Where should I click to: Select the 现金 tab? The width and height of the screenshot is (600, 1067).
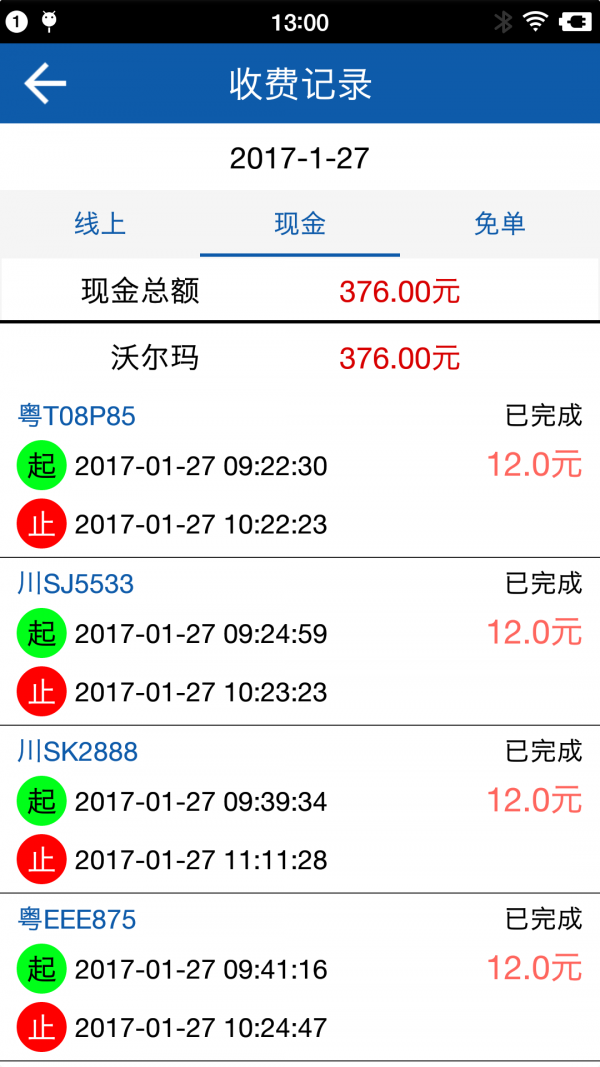tap(300, 223)
